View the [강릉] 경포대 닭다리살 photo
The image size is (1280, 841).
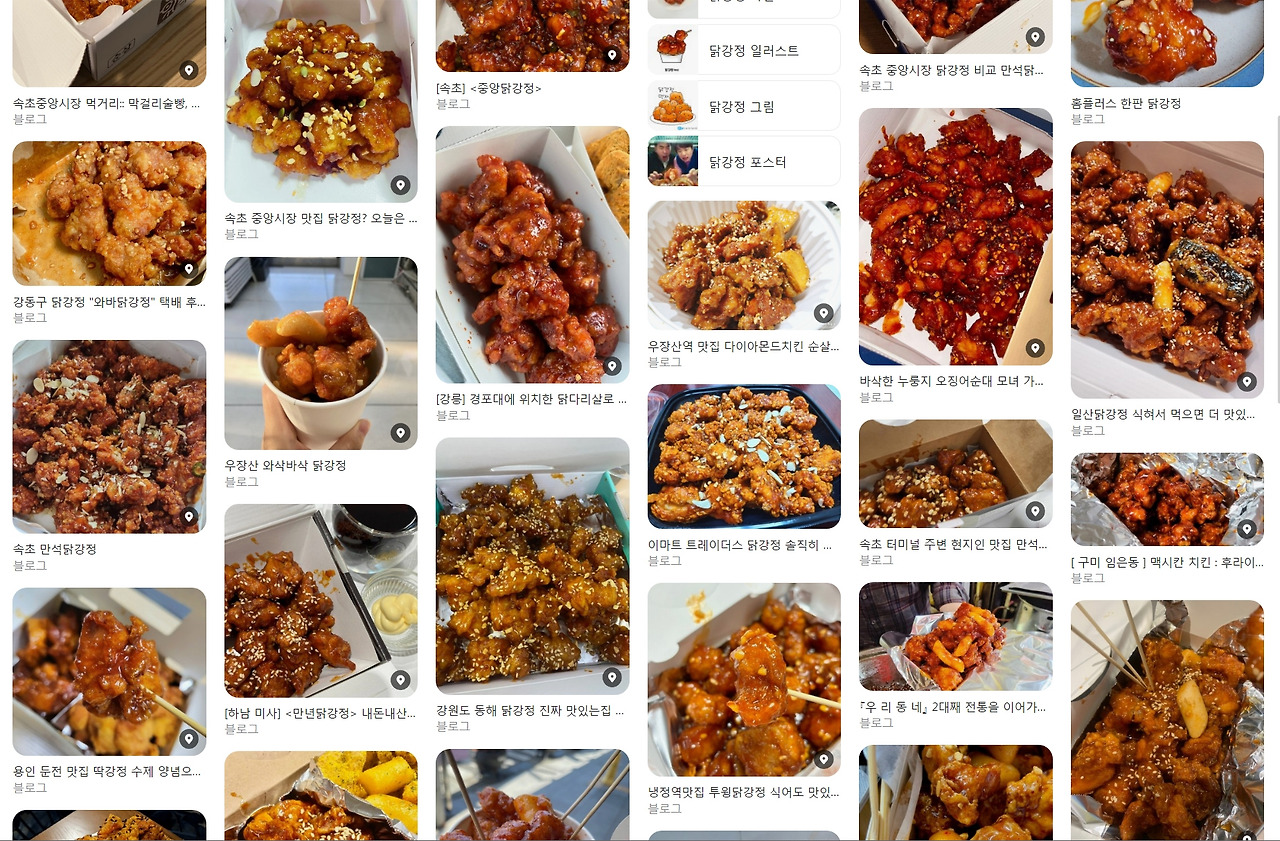point(532,254)
